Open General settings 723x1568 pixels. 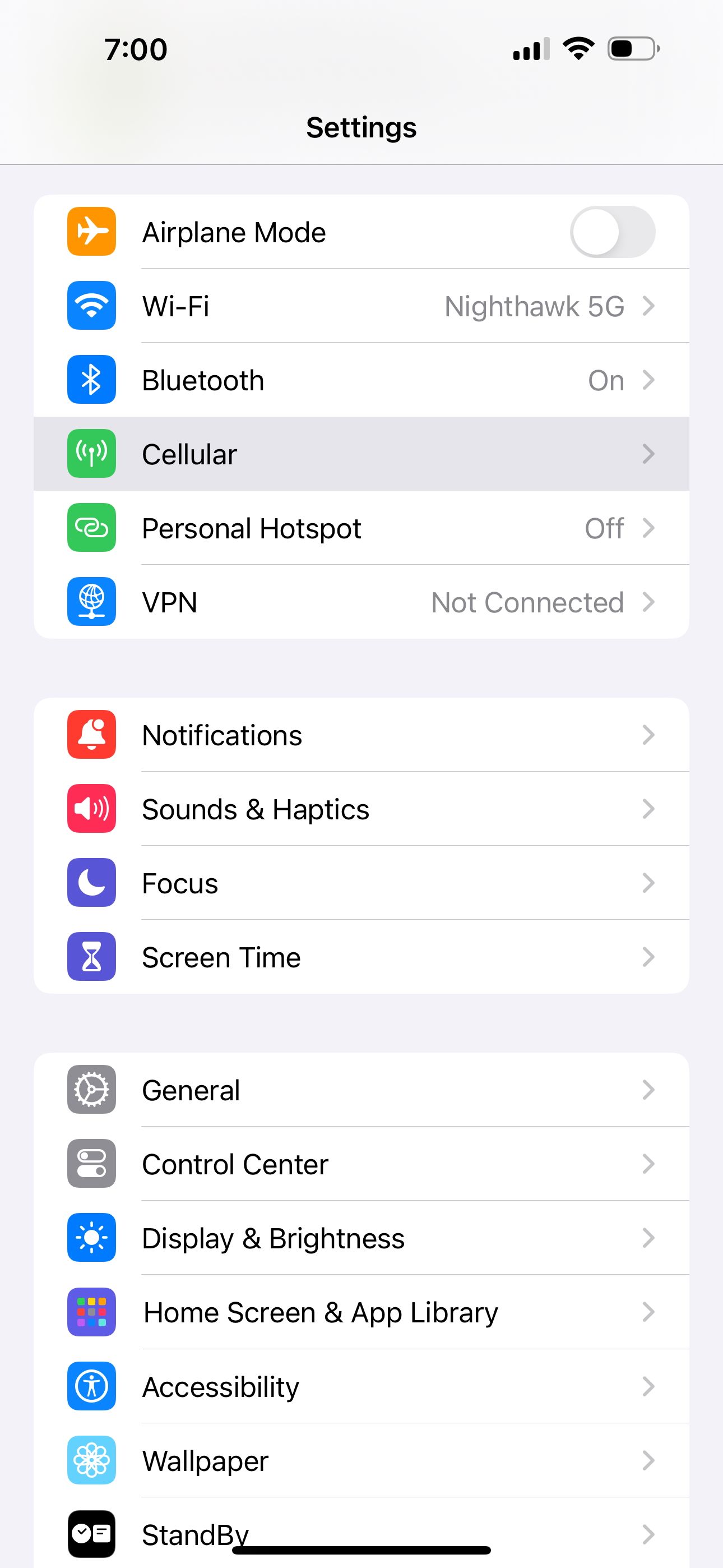point(361,1090)
